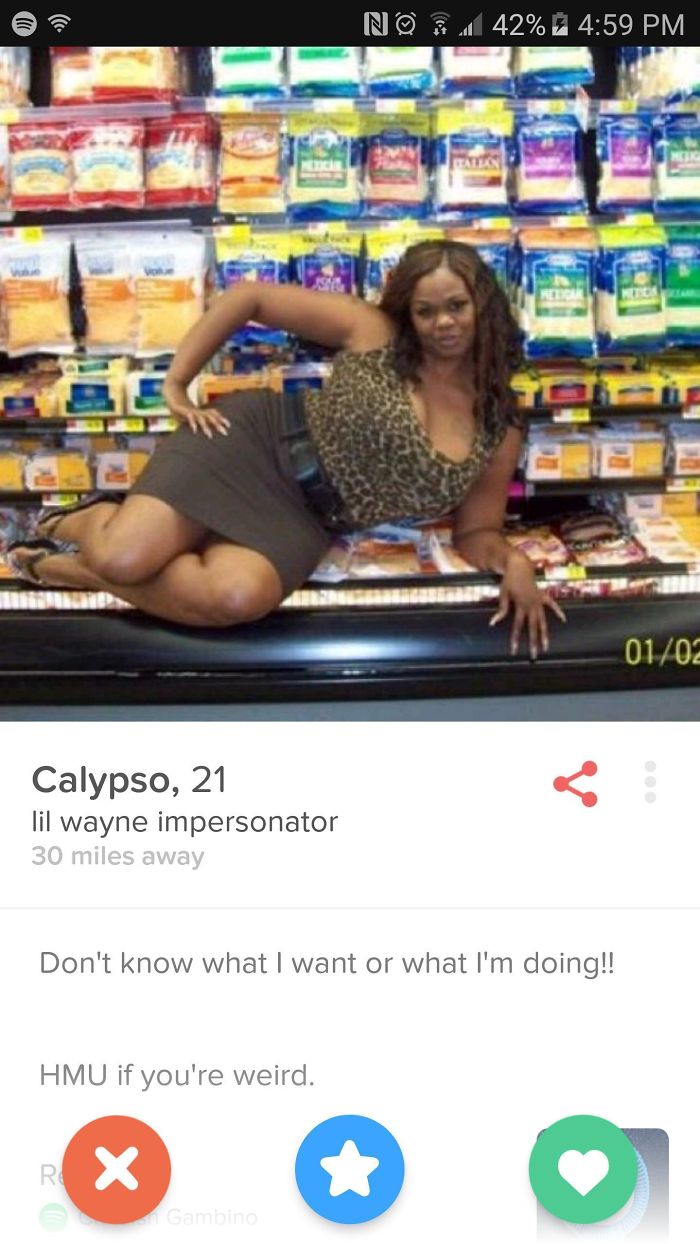Share Calypso's profile
The image size is (700, 1244).
(575, 783)
